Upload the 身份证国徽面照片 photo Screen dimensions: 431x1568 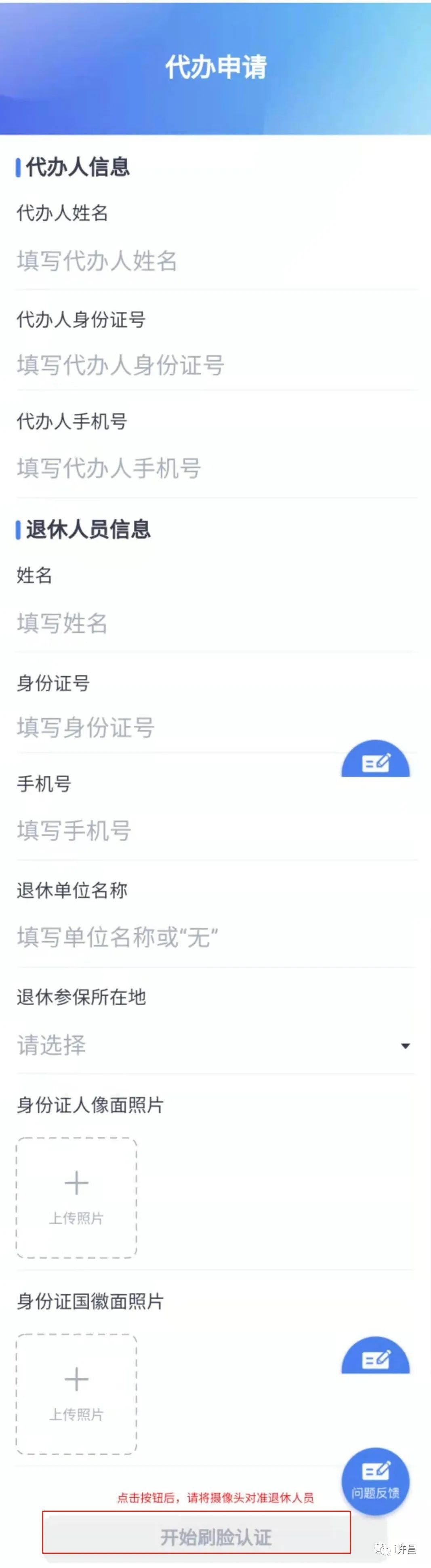click(77, 1393)
